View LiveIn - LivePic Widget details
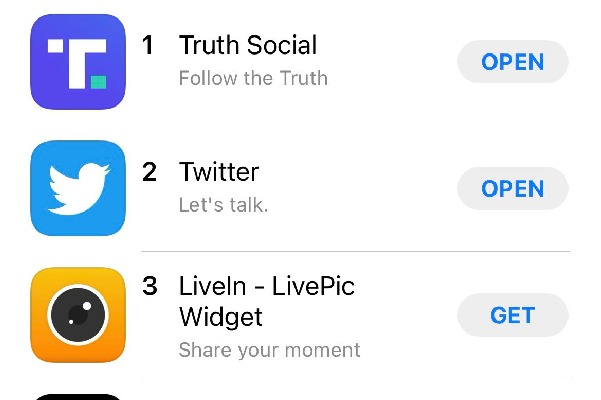The image size is (601, 400). 266,301
